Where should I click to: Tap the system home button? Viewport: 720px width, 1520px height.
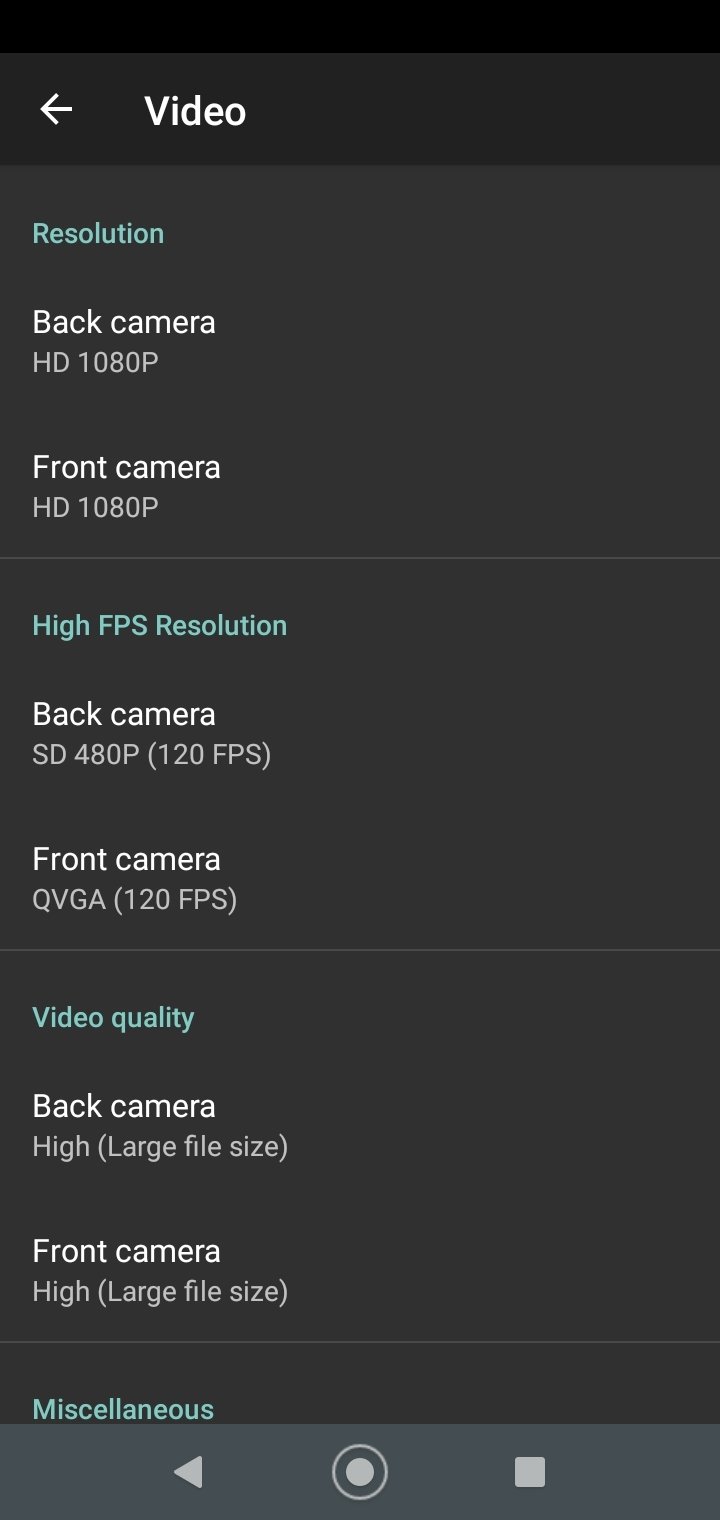point(360,1472)
